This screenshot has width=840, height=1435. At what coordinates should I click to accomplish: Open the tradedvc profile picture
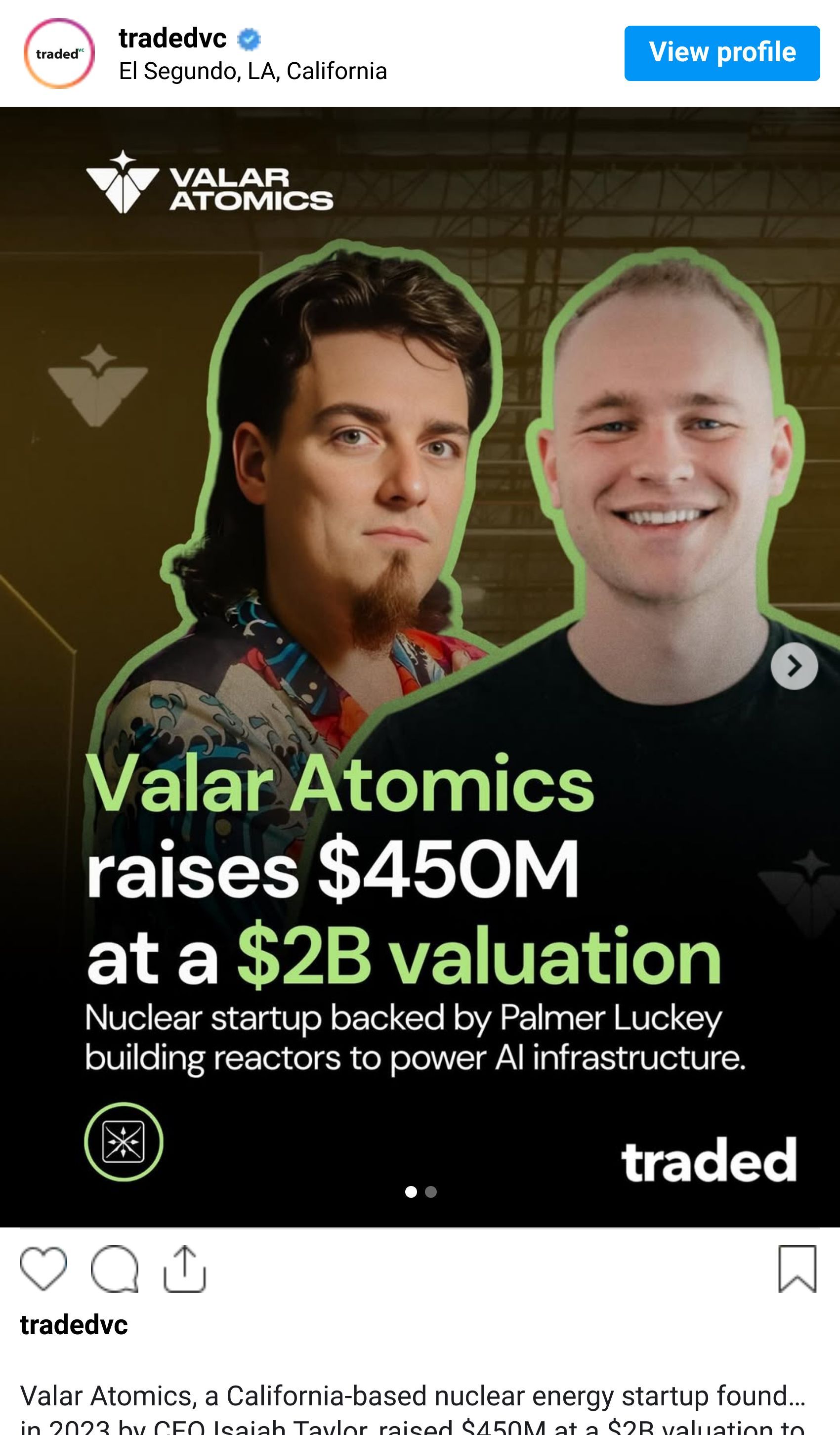(59, 53)
